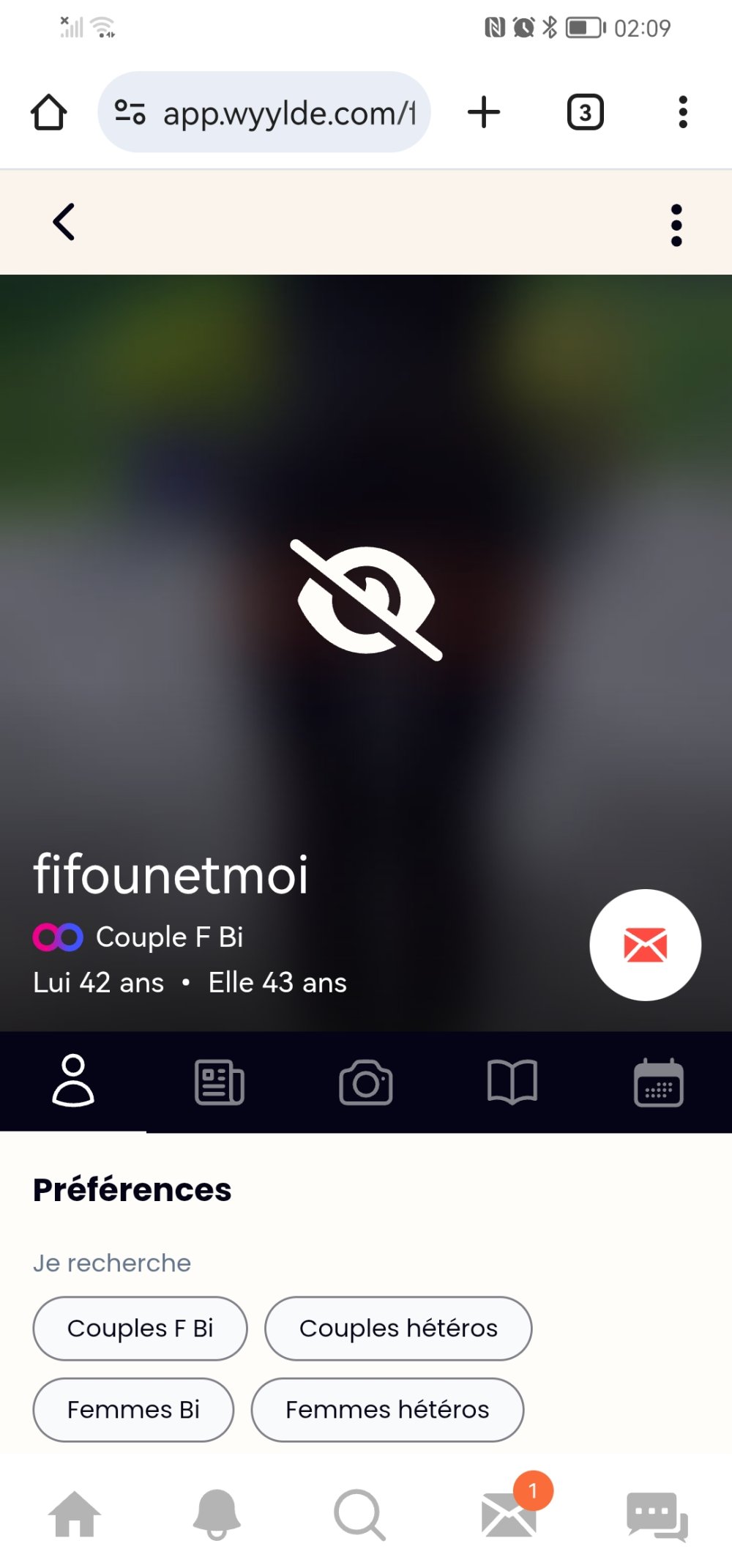Go back using the arrow
The image size is (732, 1568).
[64, 222]
